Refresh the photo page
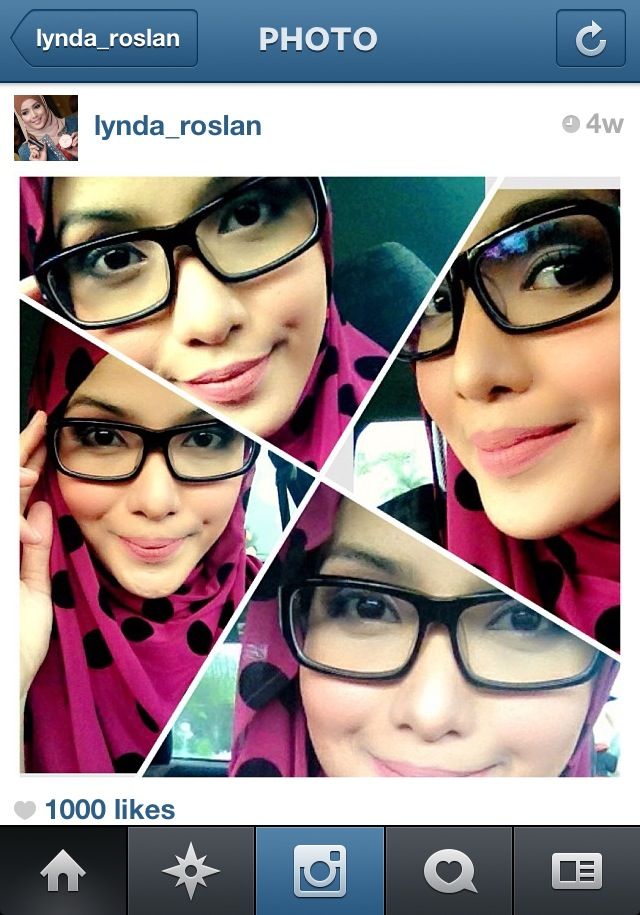 click(x=590, y=39)
